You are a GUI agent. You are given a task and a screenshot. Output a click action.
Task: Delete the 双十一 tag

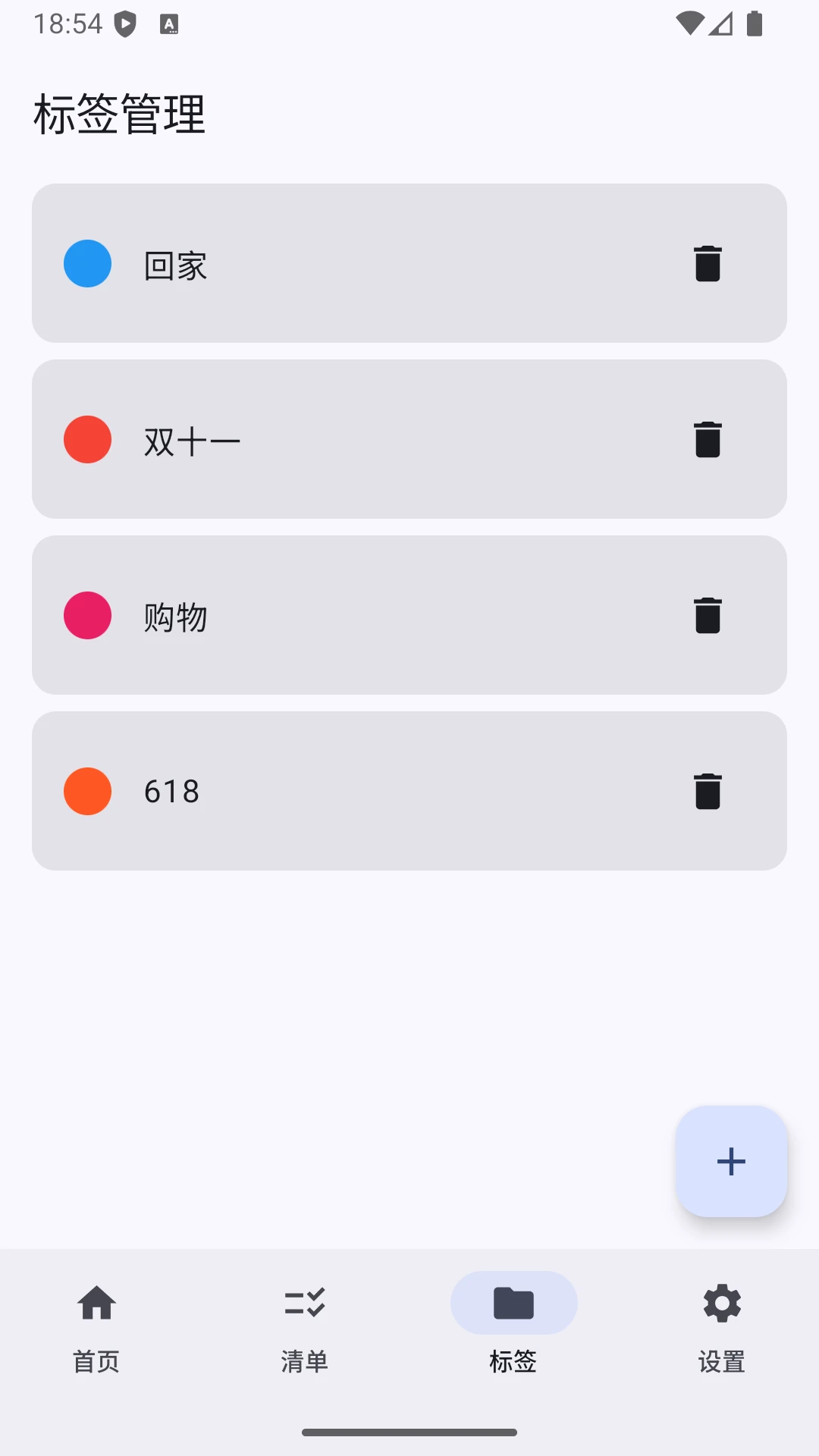tap(708, 440)
